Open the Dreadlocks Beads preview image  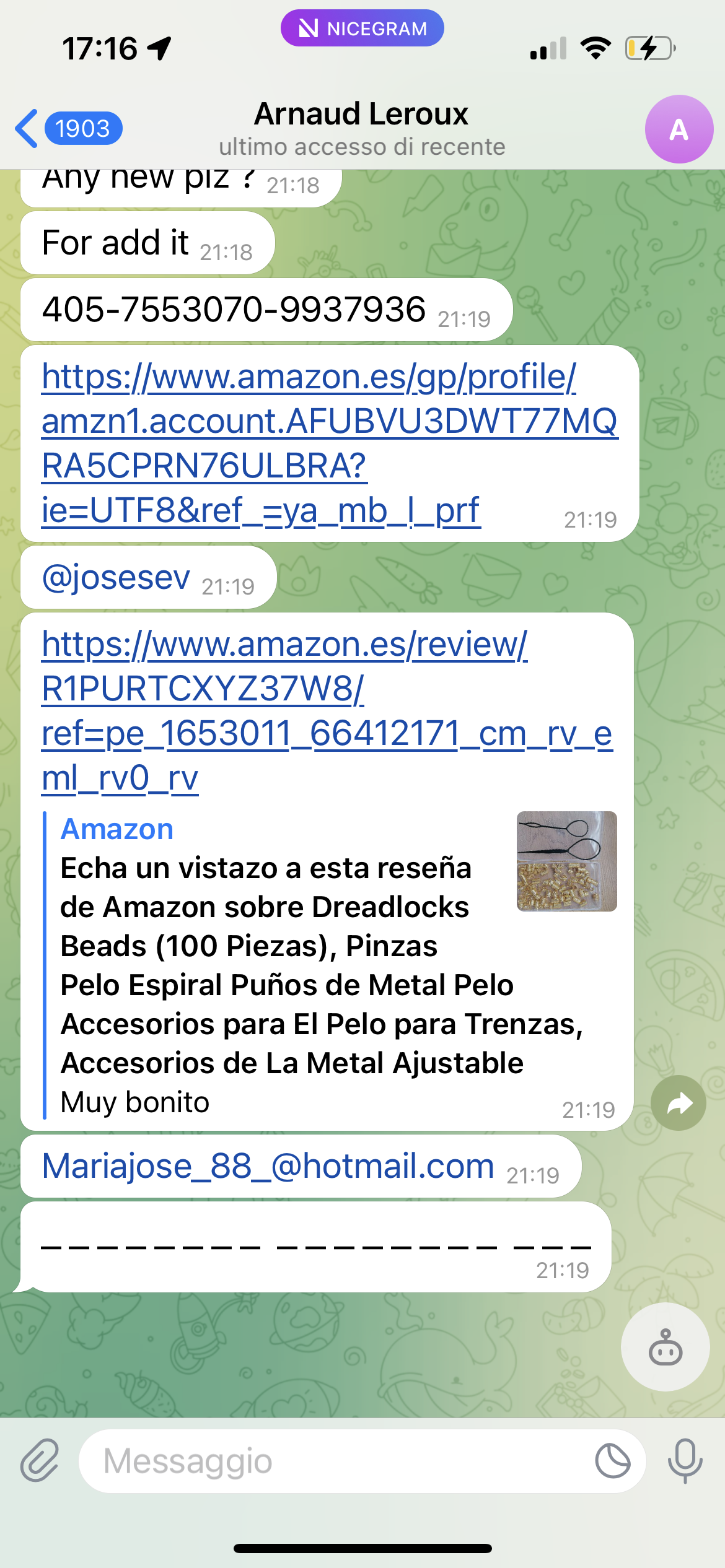(566, 861)
